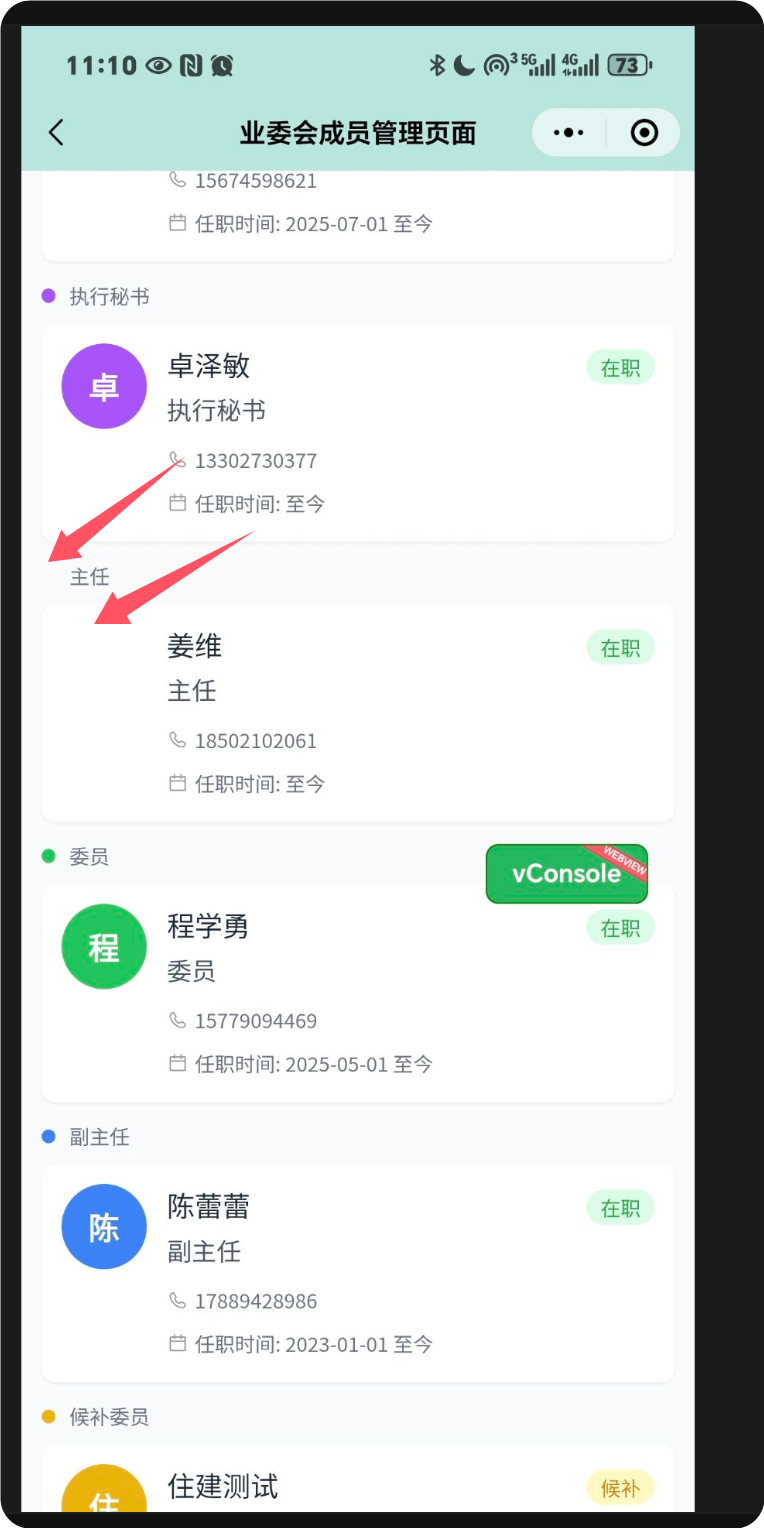Open the vConsole debug panel
This screenshot has width=764, height=1528.
pos(566,874)
